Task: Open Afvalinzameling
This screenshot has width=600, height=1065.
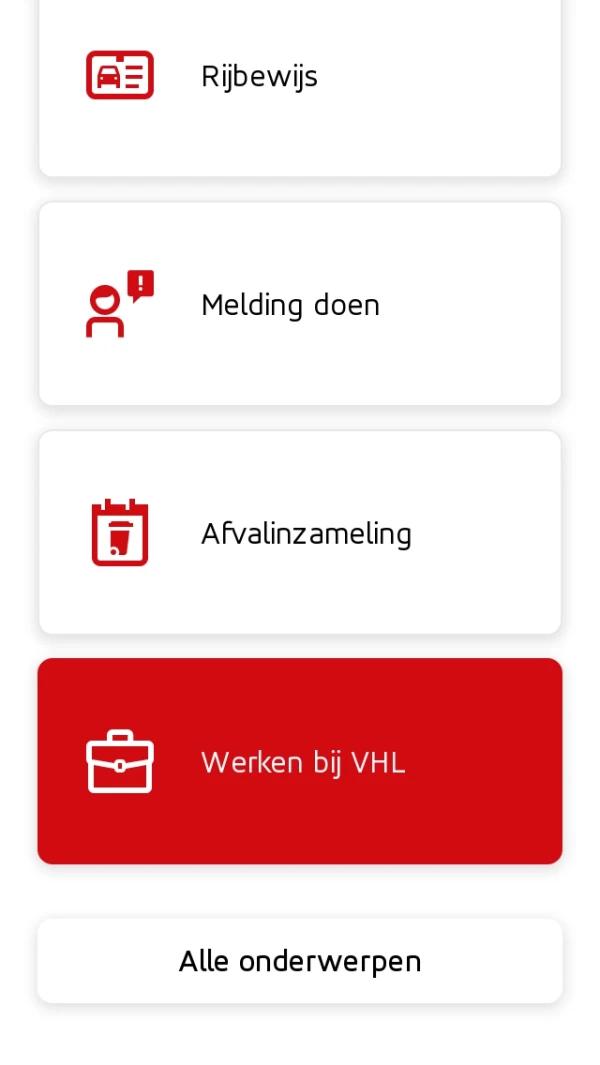Action: pyautogui.click(x=300, y=532)
